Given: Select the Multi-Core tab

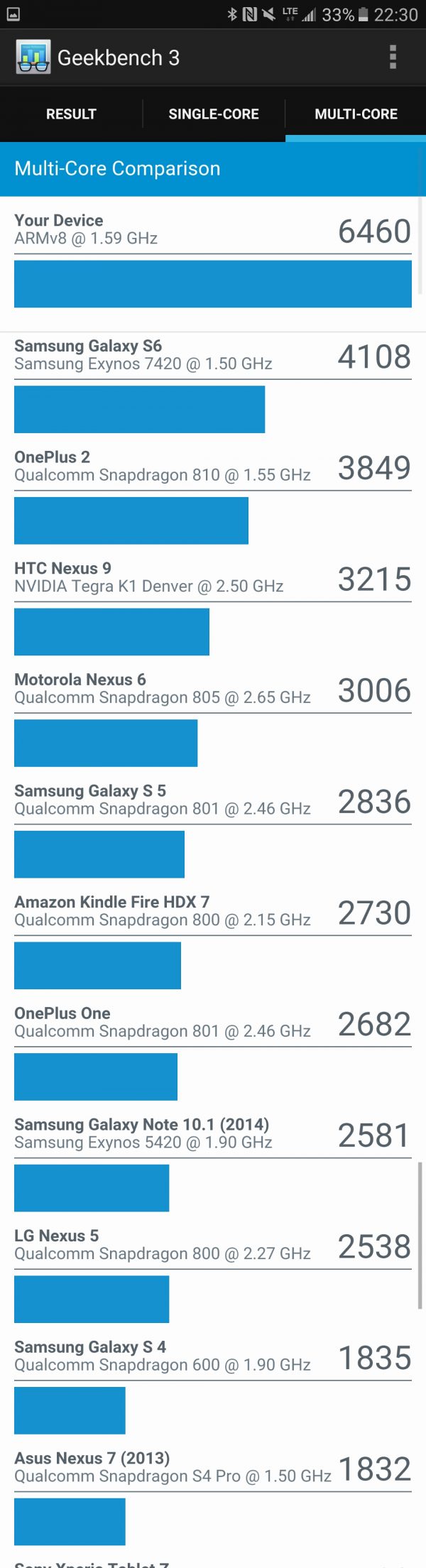Looking at the screenshot, I should pyautogui.click(x=356, y=114).
